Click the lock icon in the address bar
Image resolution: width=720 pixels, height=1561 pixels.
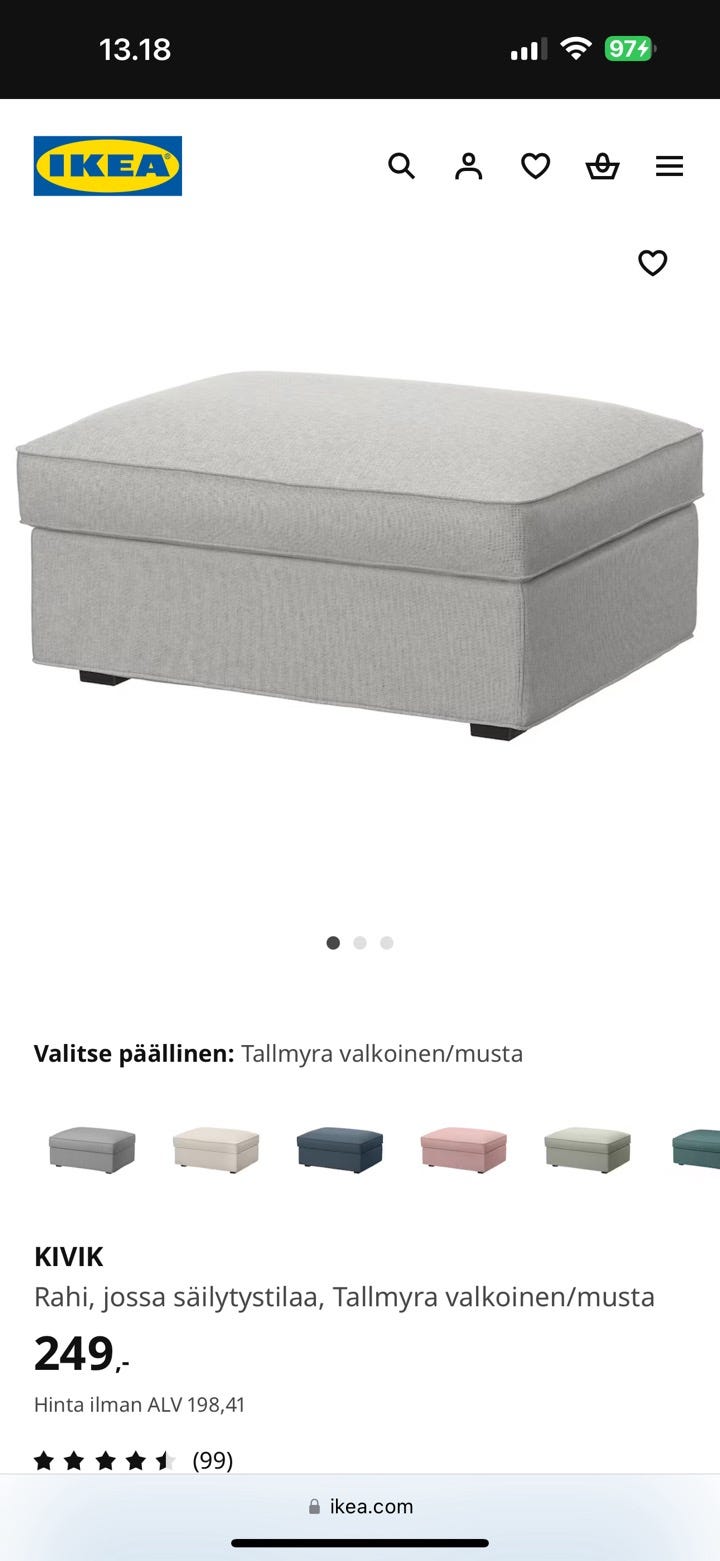click(312, 1506)
